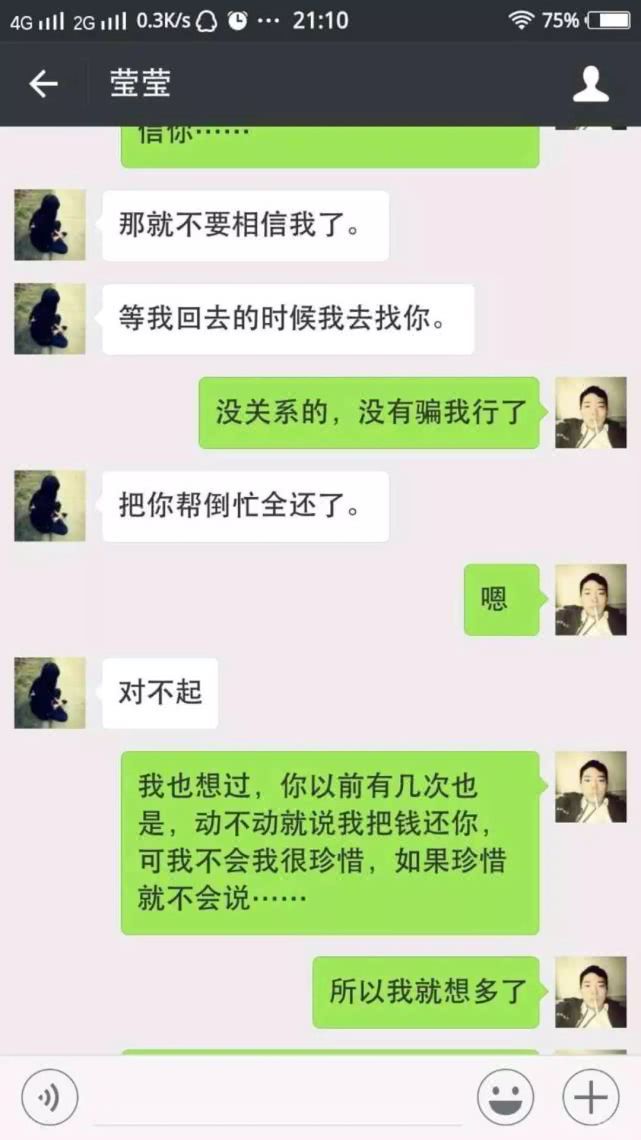Open chat info profile icon
The width and height of the screenshot is (641, 1140).
591,85
